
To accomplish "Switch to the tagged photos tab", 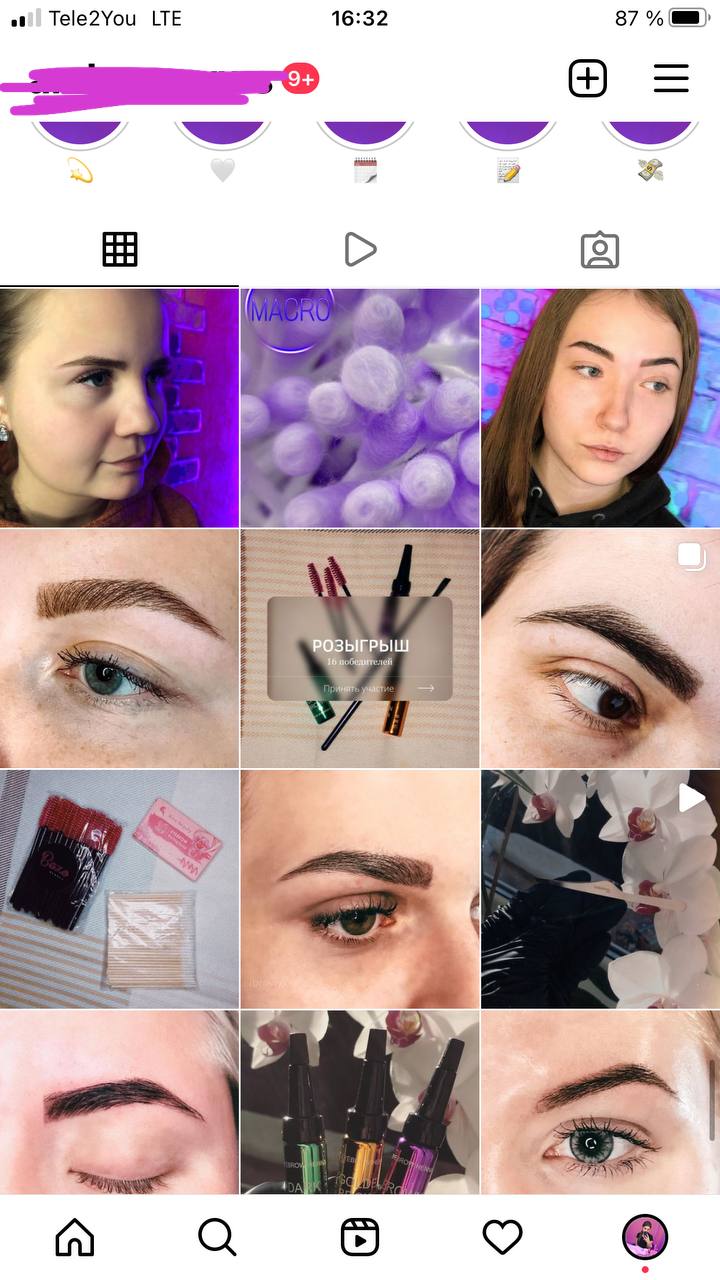I will click(x=600, y=250).
